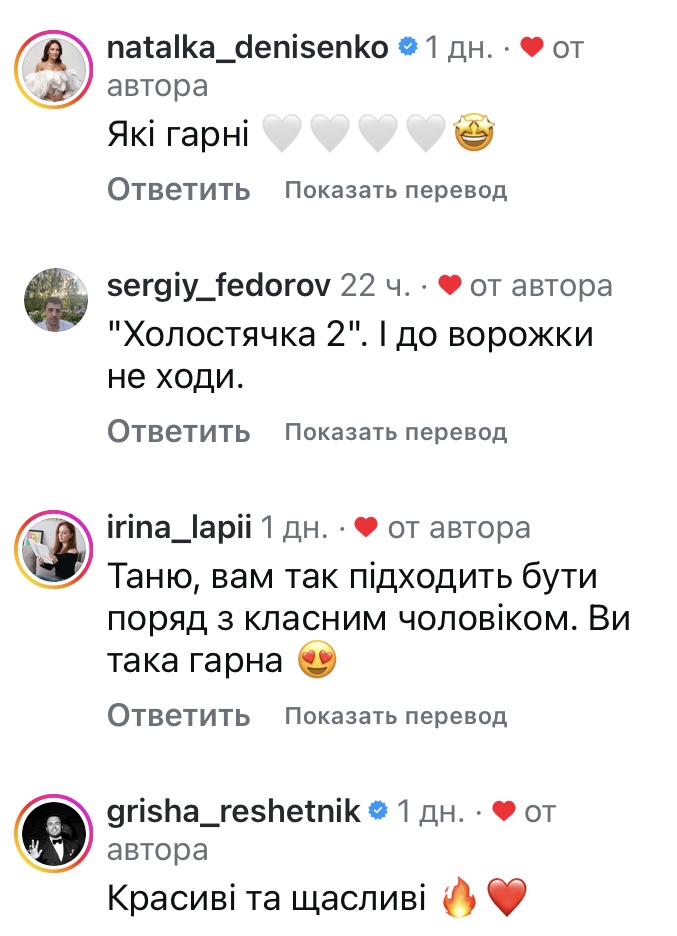Reply to irina_lapii's comment

[x=178, y=716]
